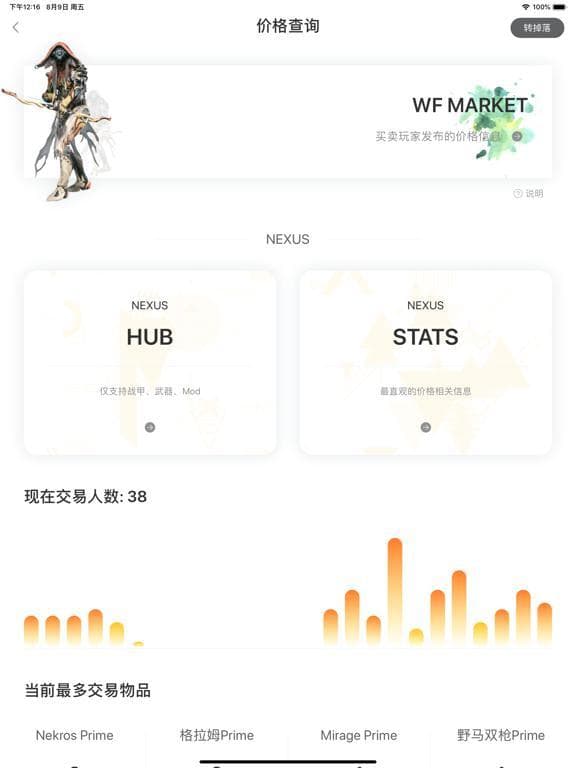Viewport: 576px width, 768px height.
Task: Open the NEXUS STATS card
Action: point(426,362)
